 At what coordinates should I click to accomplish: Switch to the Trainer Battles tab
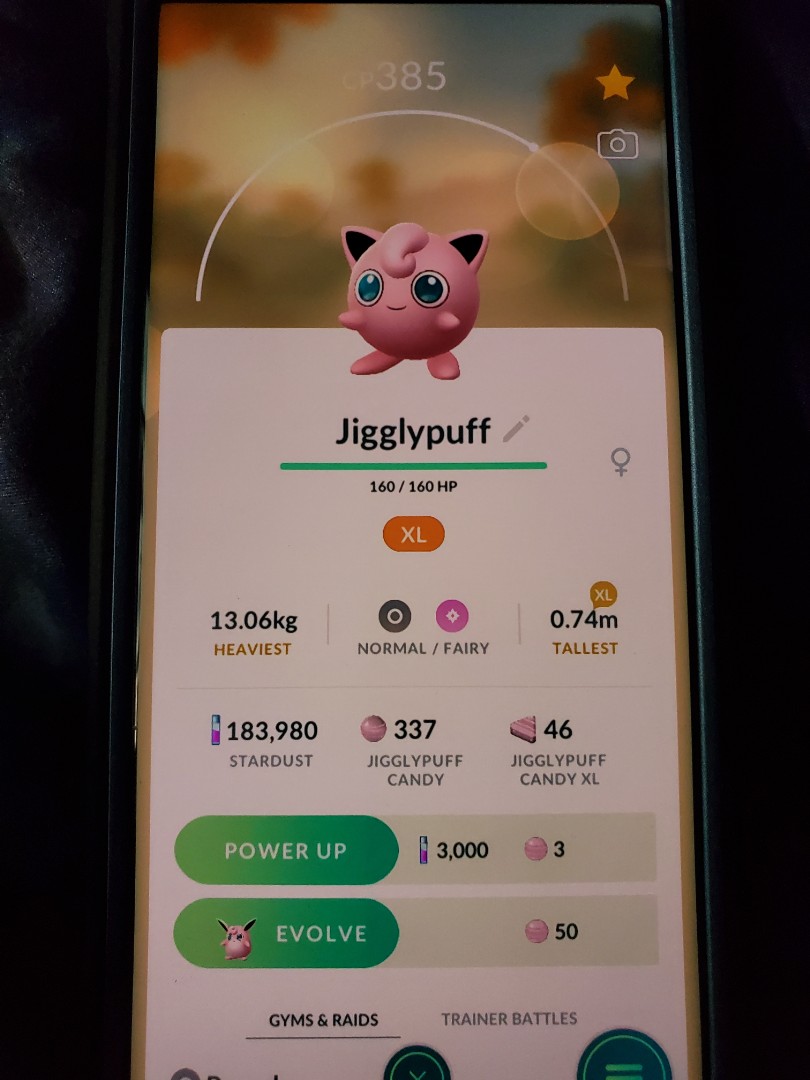(509, 1018)
